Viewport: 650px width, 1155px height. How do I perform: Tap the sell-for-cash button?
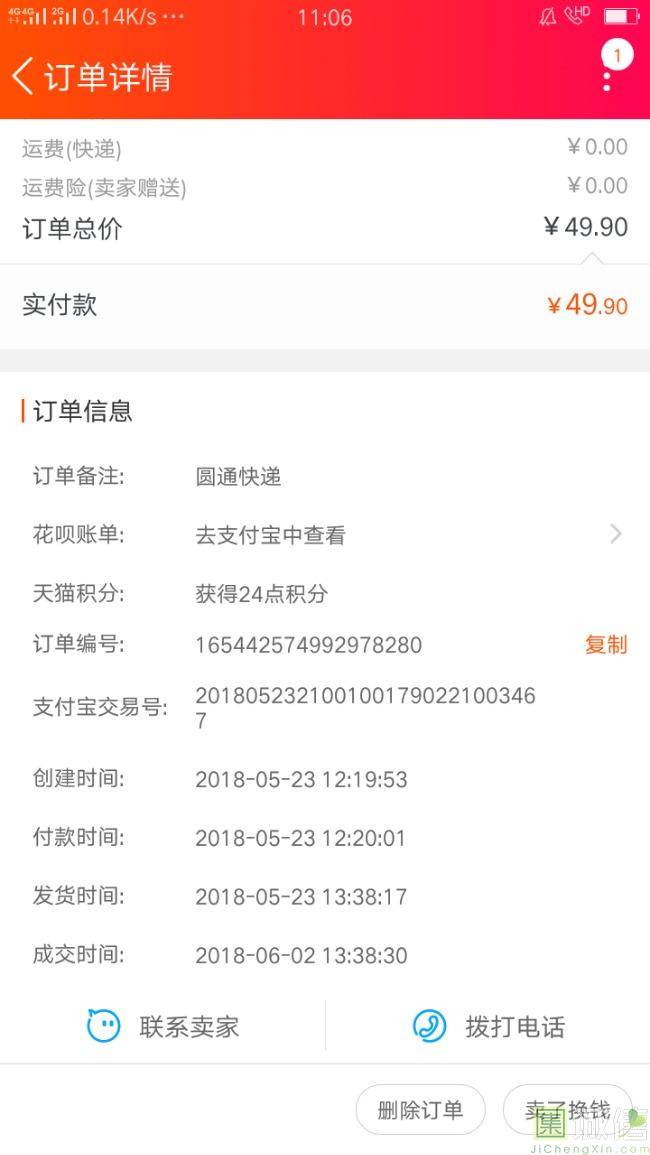click(567, 1110)
